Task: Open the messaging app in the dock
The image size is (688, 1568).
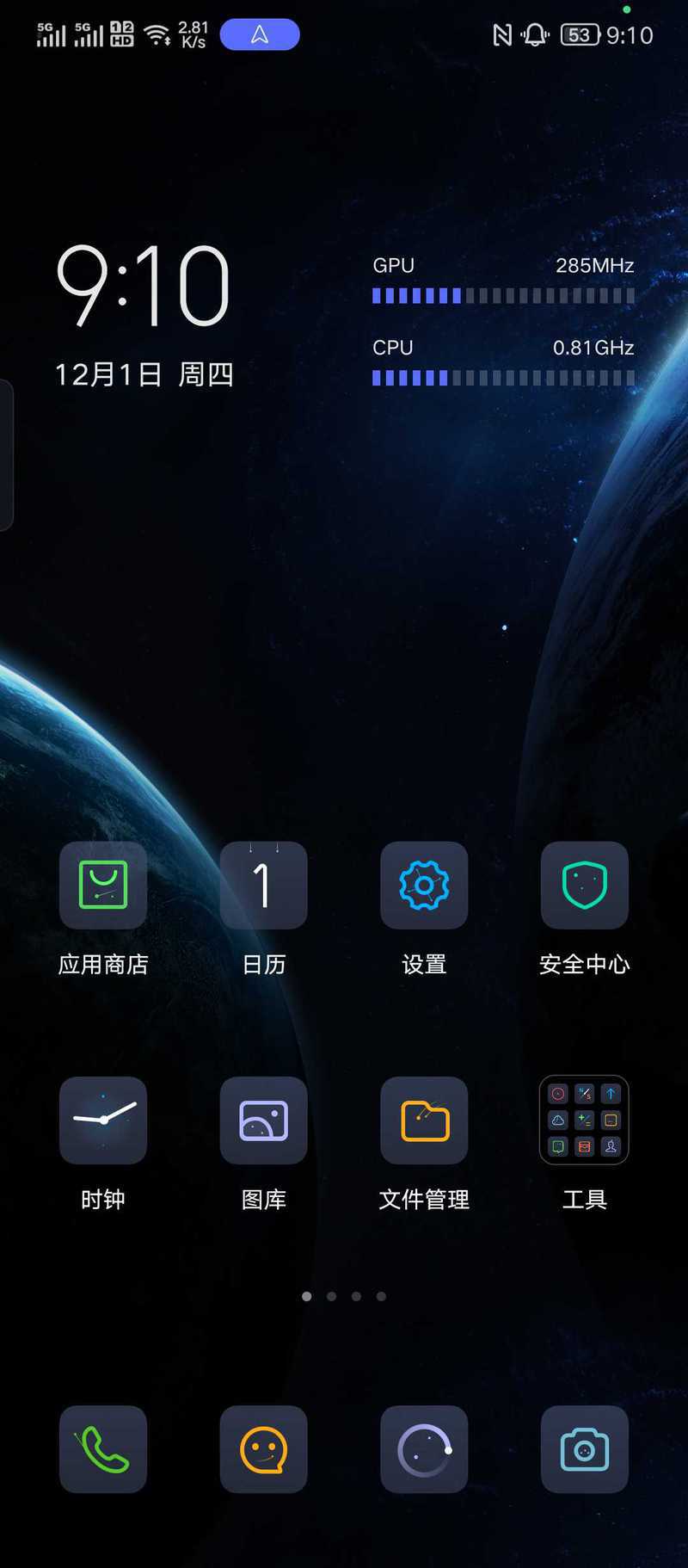Action: point(263,1449)
